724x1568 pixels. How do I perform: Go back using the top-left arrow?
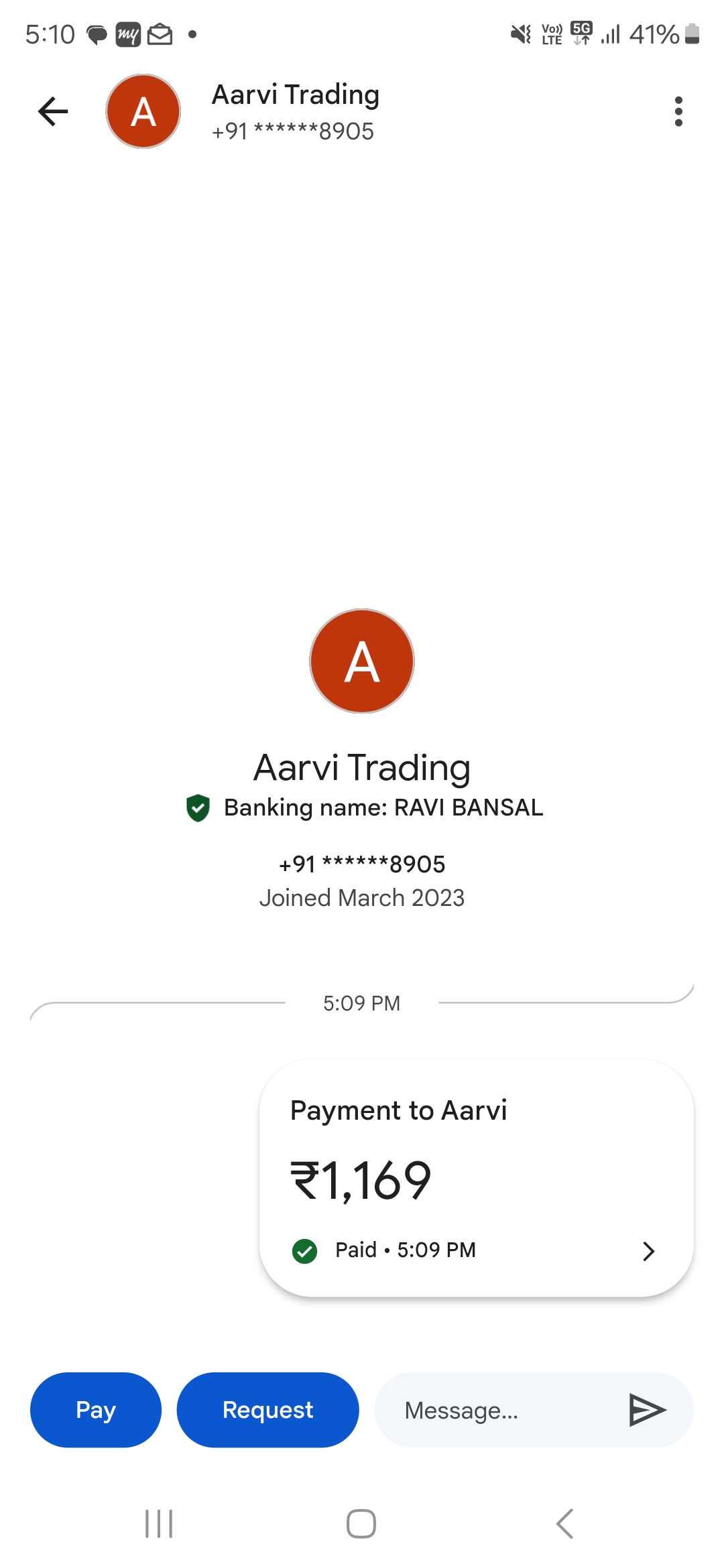[x=53, y=111]
